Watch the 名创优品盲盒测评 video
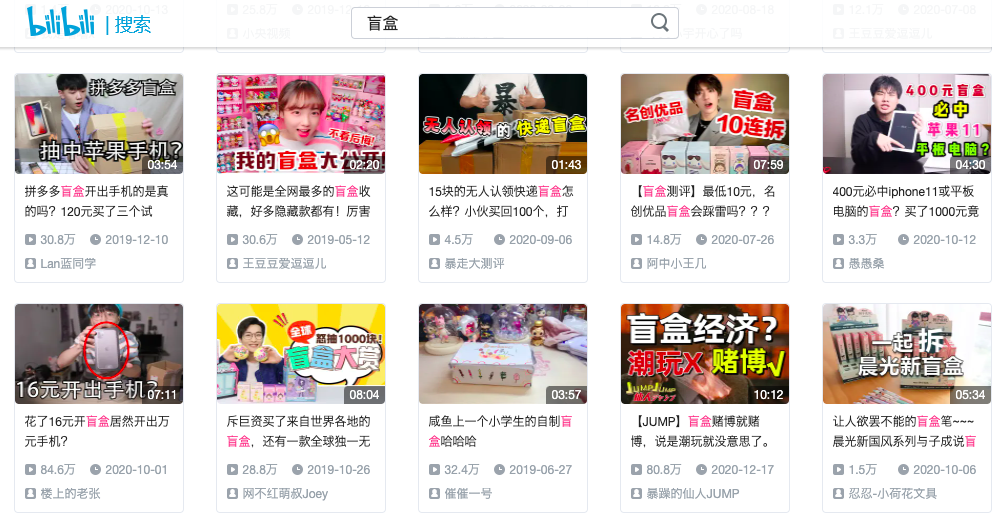The height and width of the screenshot is (515, 992). 705,124
